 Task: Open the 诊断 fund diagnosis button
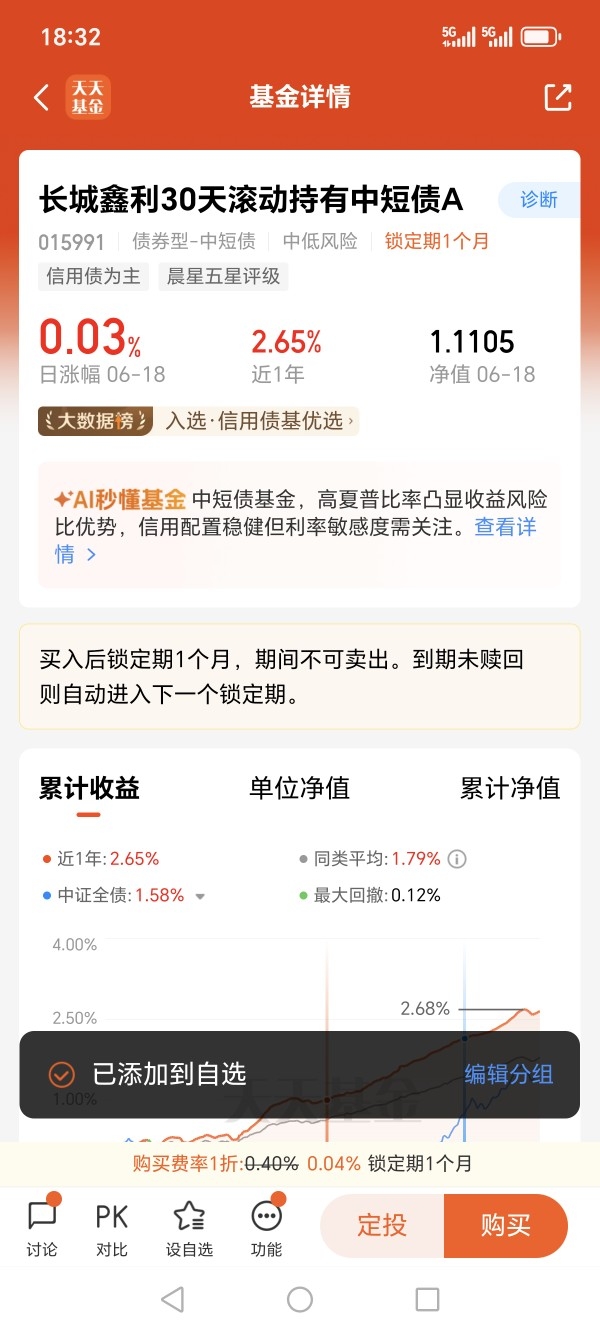[x=539, y=199]
